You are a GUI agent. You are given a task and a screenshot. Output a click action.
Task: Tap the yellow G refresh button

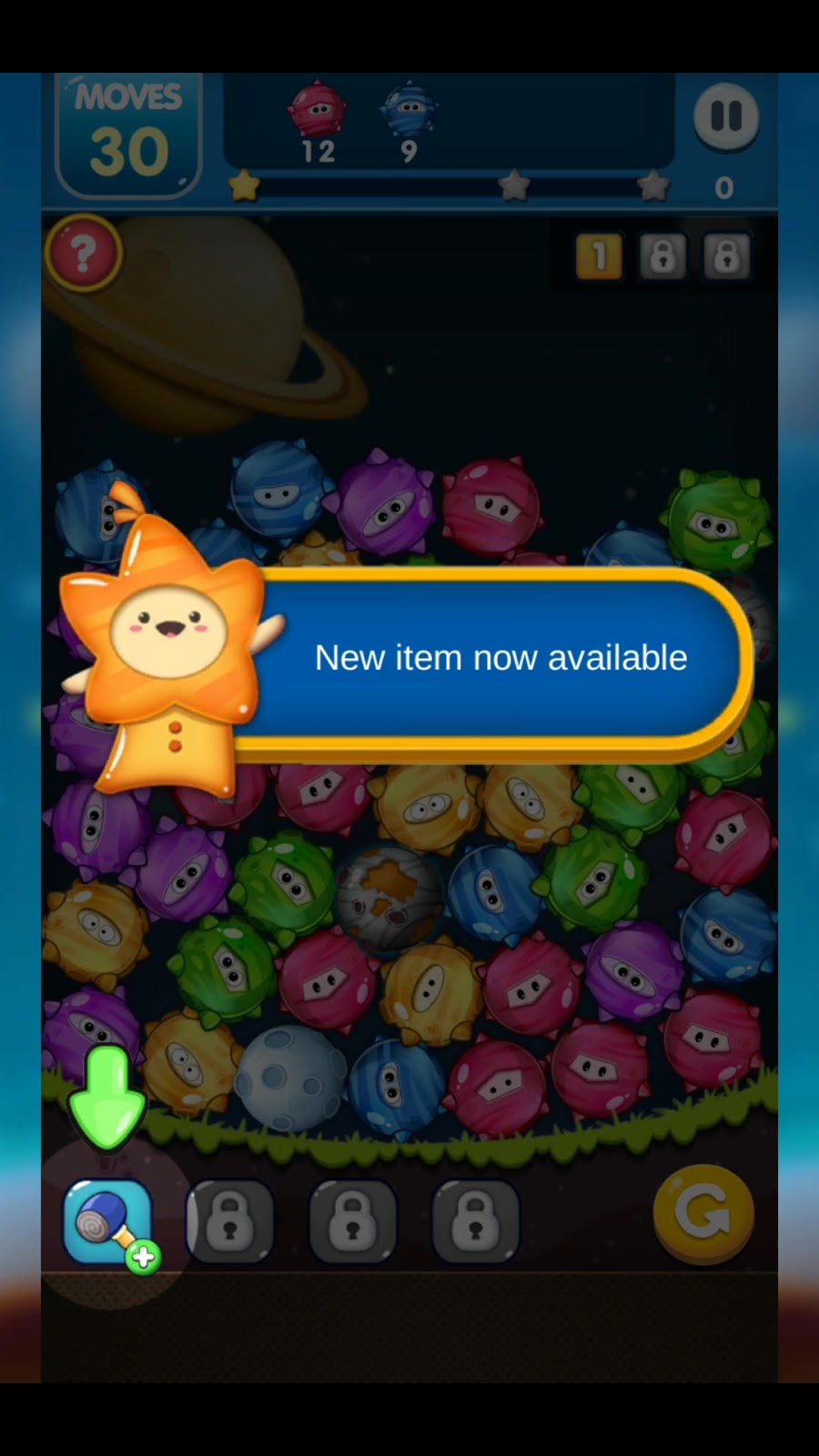(x=703, y=1212)
